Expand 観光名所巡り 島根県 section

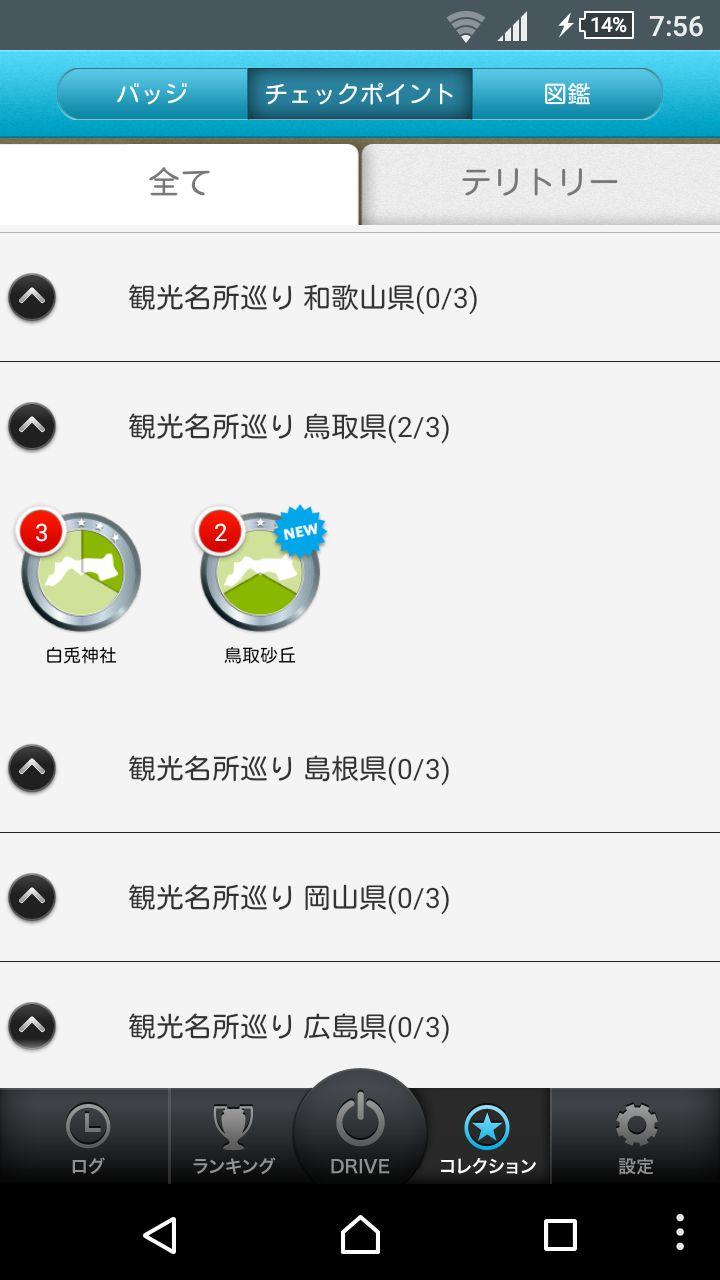click(x=360, y=768)
